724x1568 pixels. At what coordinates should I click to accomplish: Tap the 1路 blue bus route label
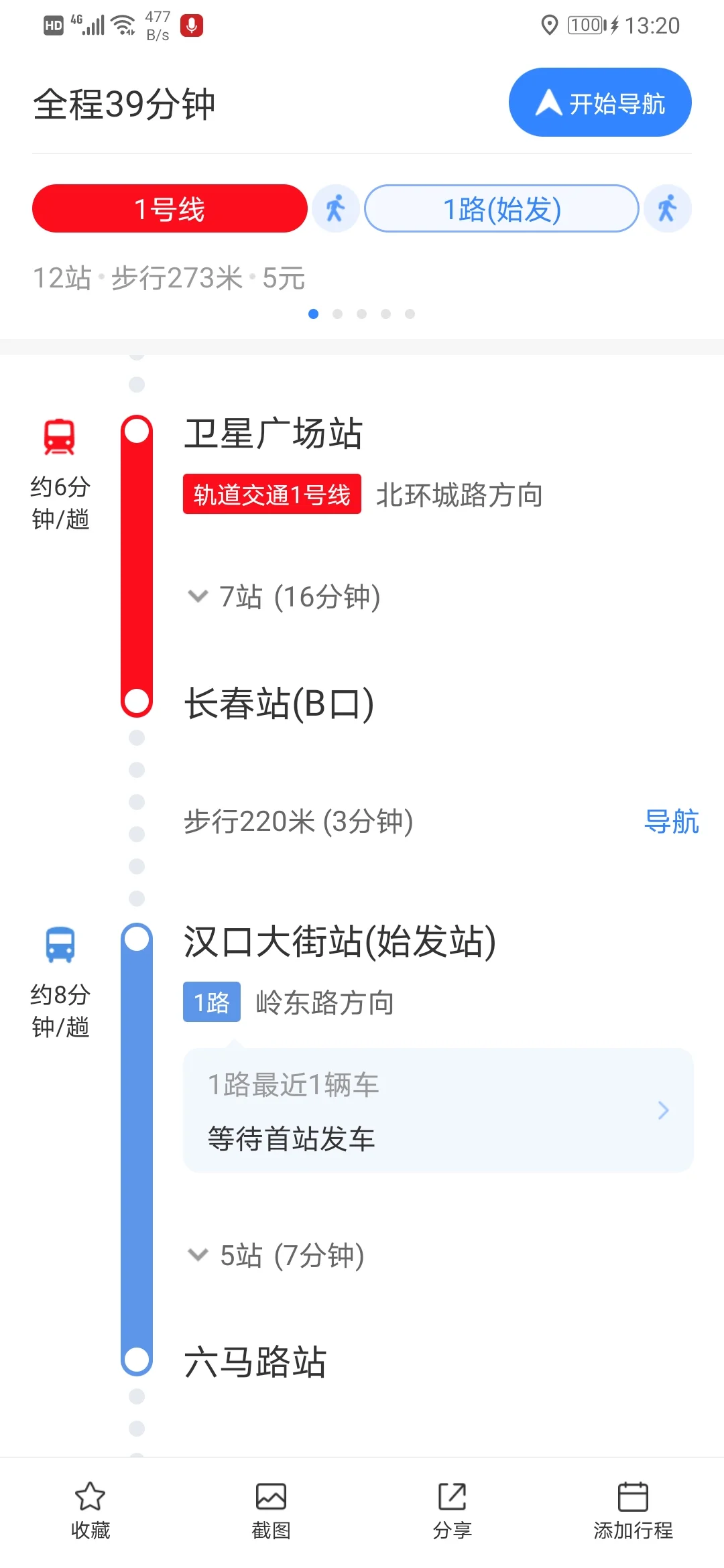212,1002
